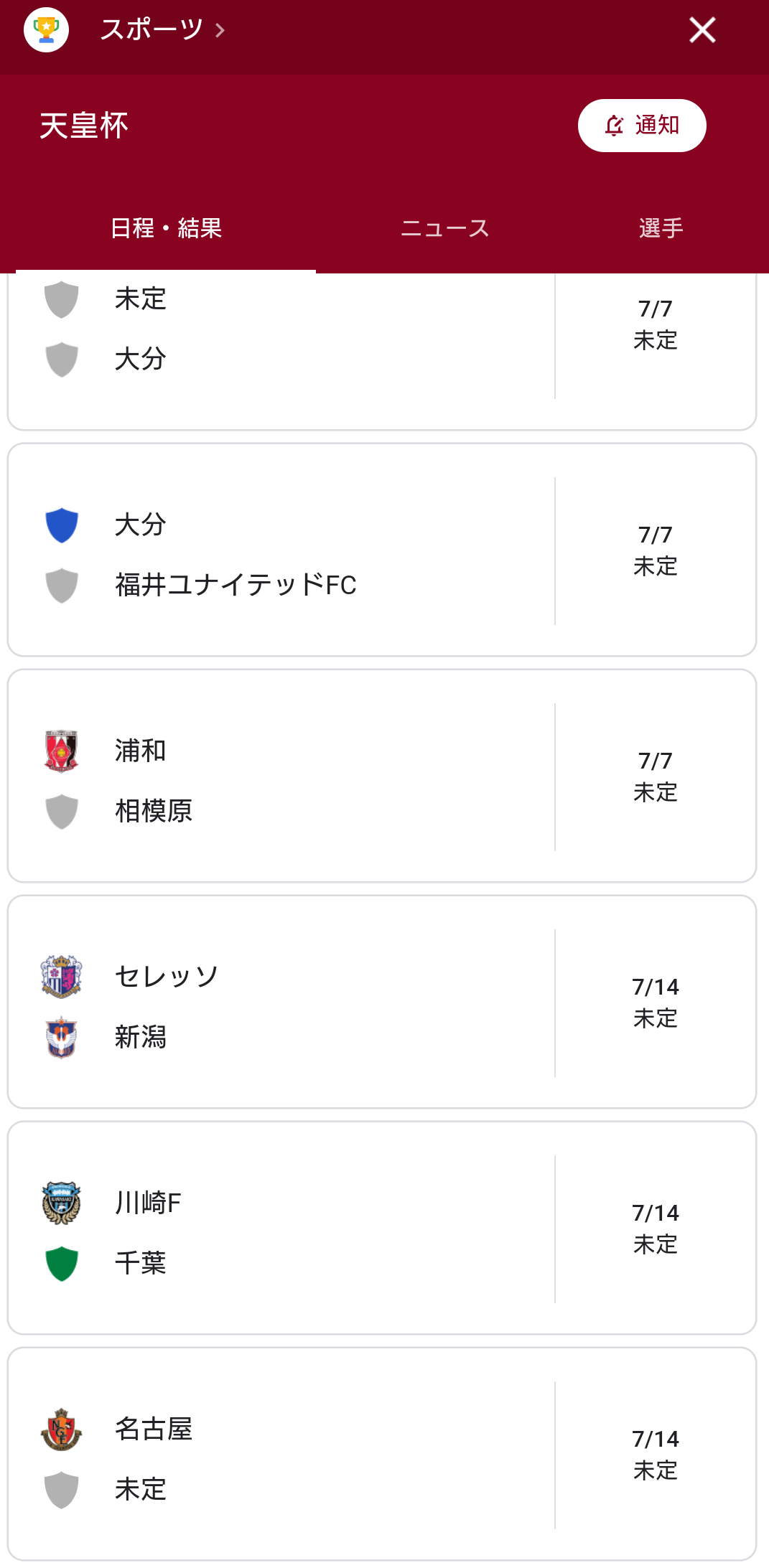Image resolution: width=769 pixels, height=1568 pixels.
Task: Open the 未定 vs 大分 match card
Action: coord(382,352)
